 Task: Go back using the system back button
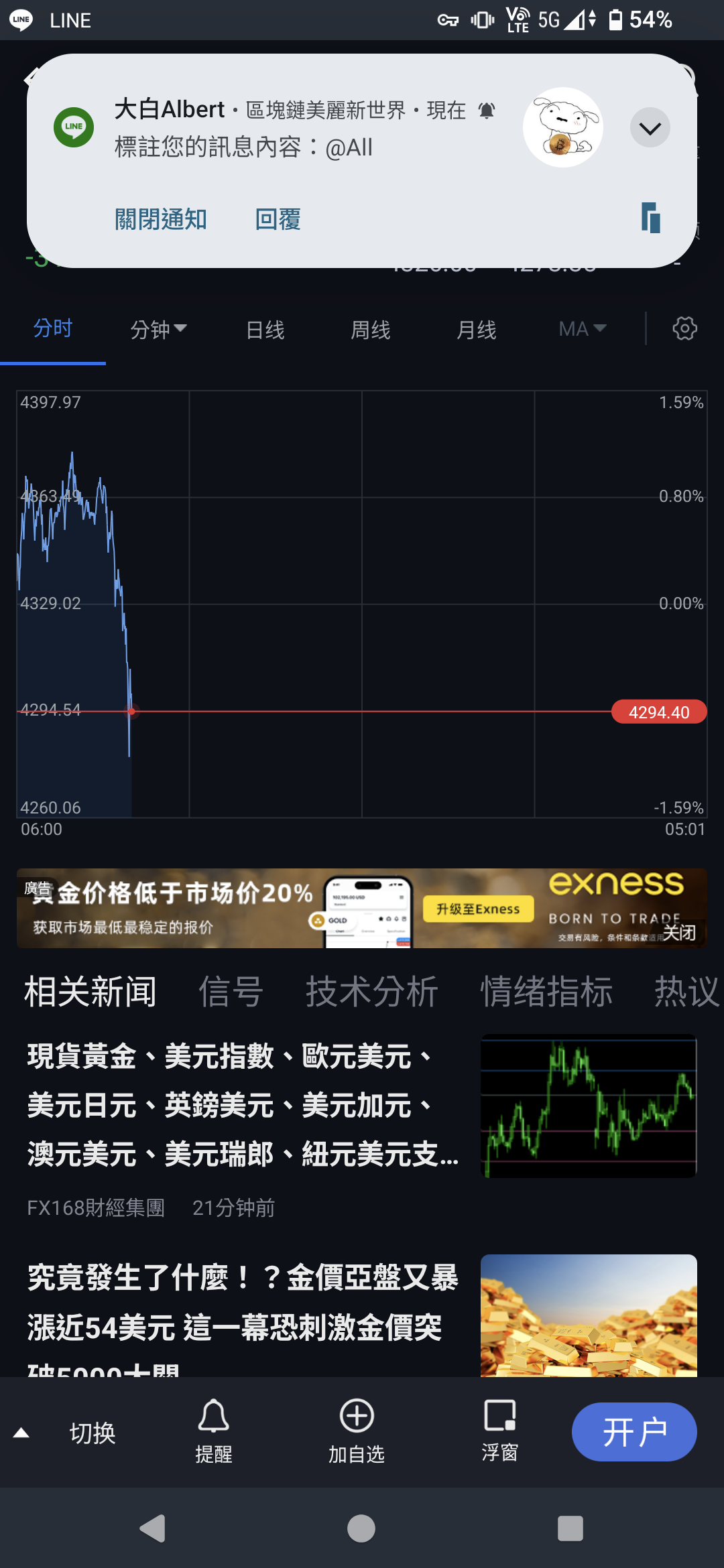[153, 1528]
